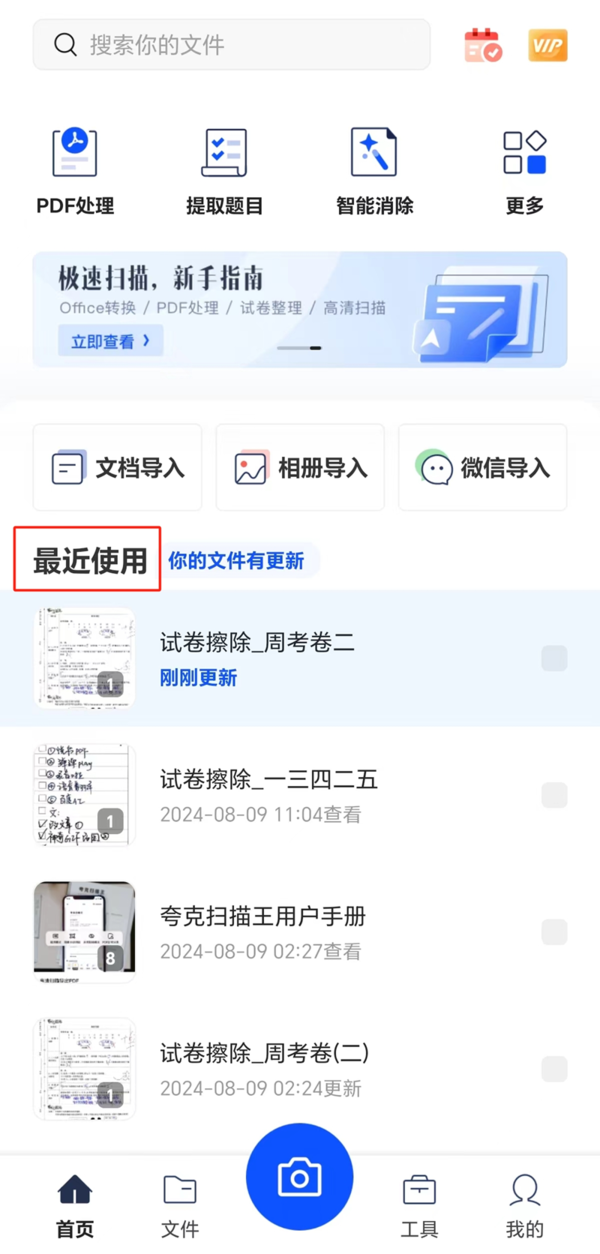Open the calendar check-in icon
This screenshot has width=600, height=1254.
tap(483, 45)
